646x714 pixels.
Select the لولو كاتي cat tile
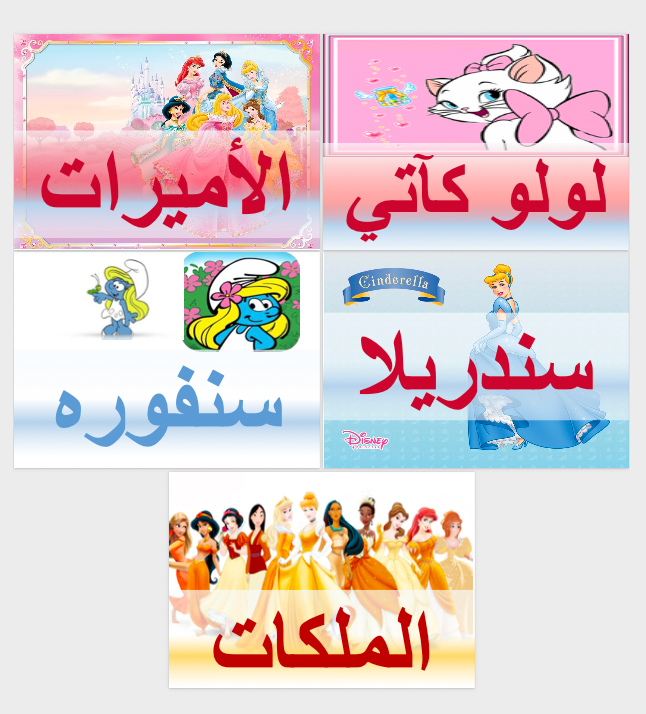point(476,141)
